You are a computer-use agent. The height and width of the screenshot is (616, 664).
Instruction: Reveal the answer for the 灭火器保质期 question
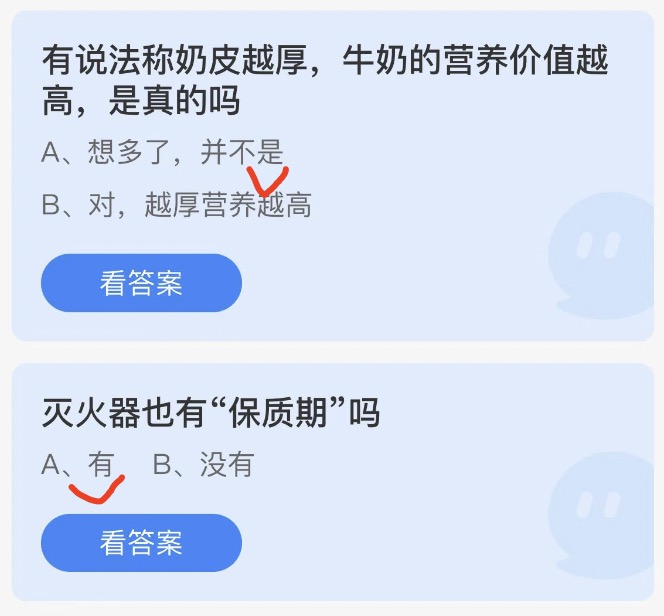tap(141, 543)
